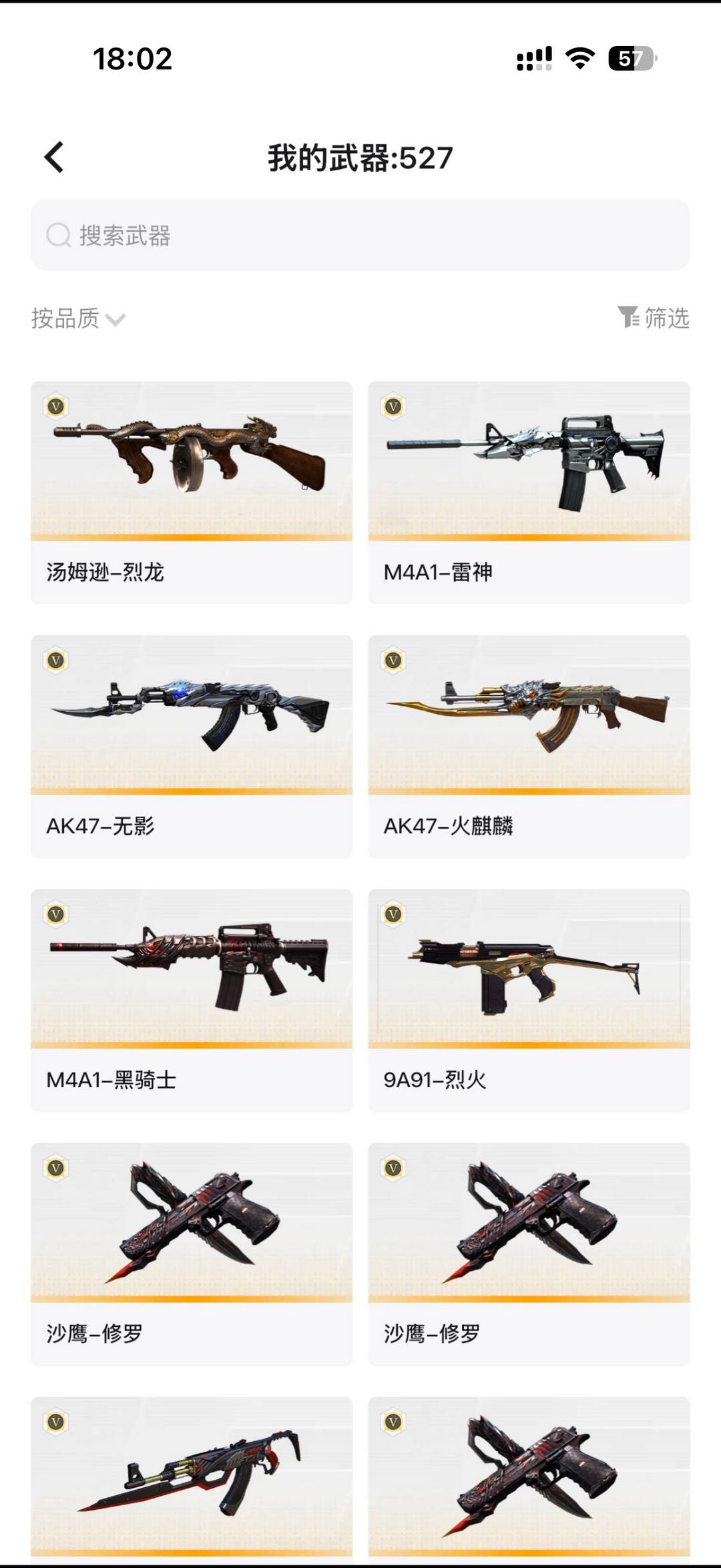The image size is (721, 1568).
Task: Tap the 搜索武器 search field
Action: point(360,235)
